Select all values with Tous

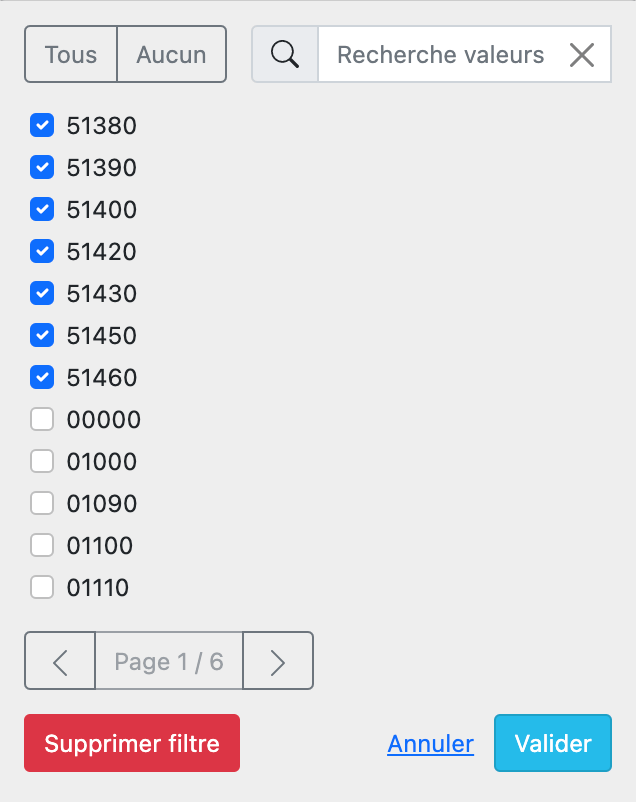click(x=71, y=54)
